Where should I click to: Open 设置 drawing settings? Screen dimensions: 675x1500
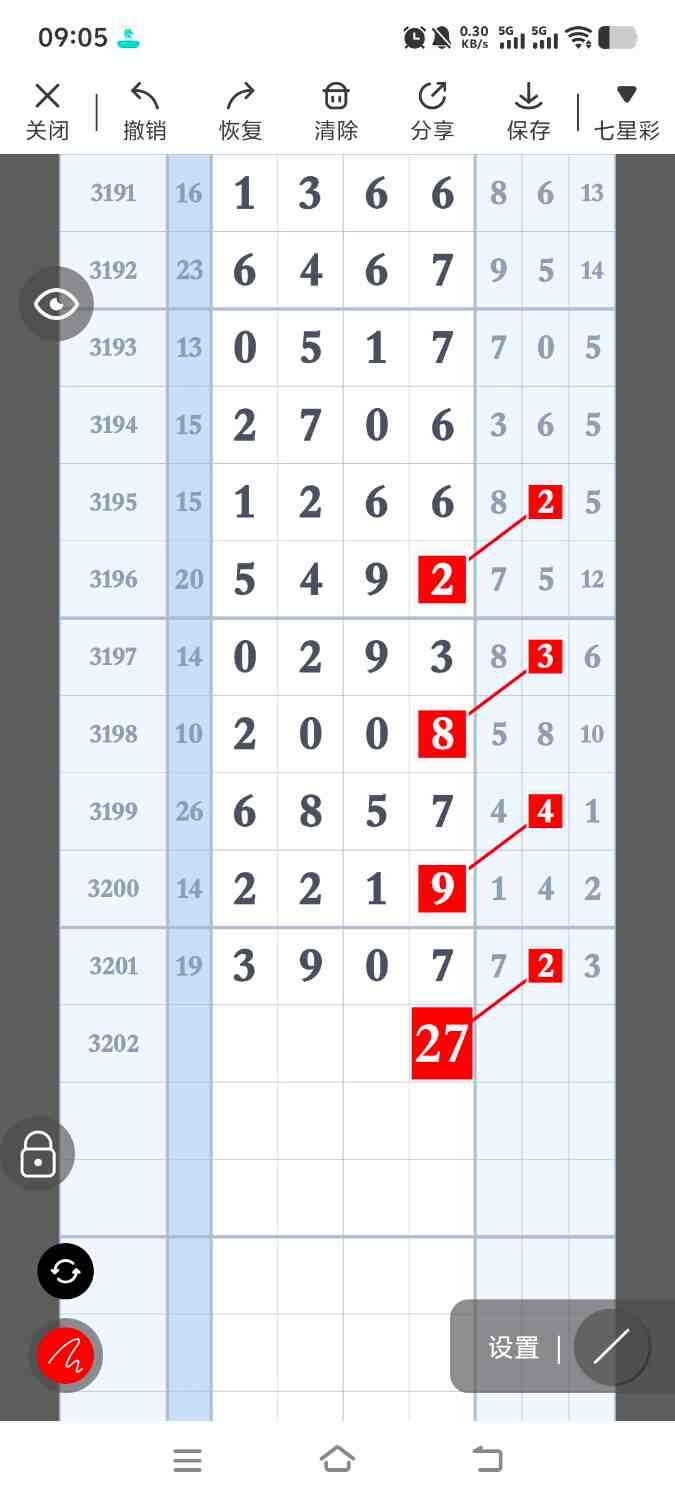point(514,1347)
